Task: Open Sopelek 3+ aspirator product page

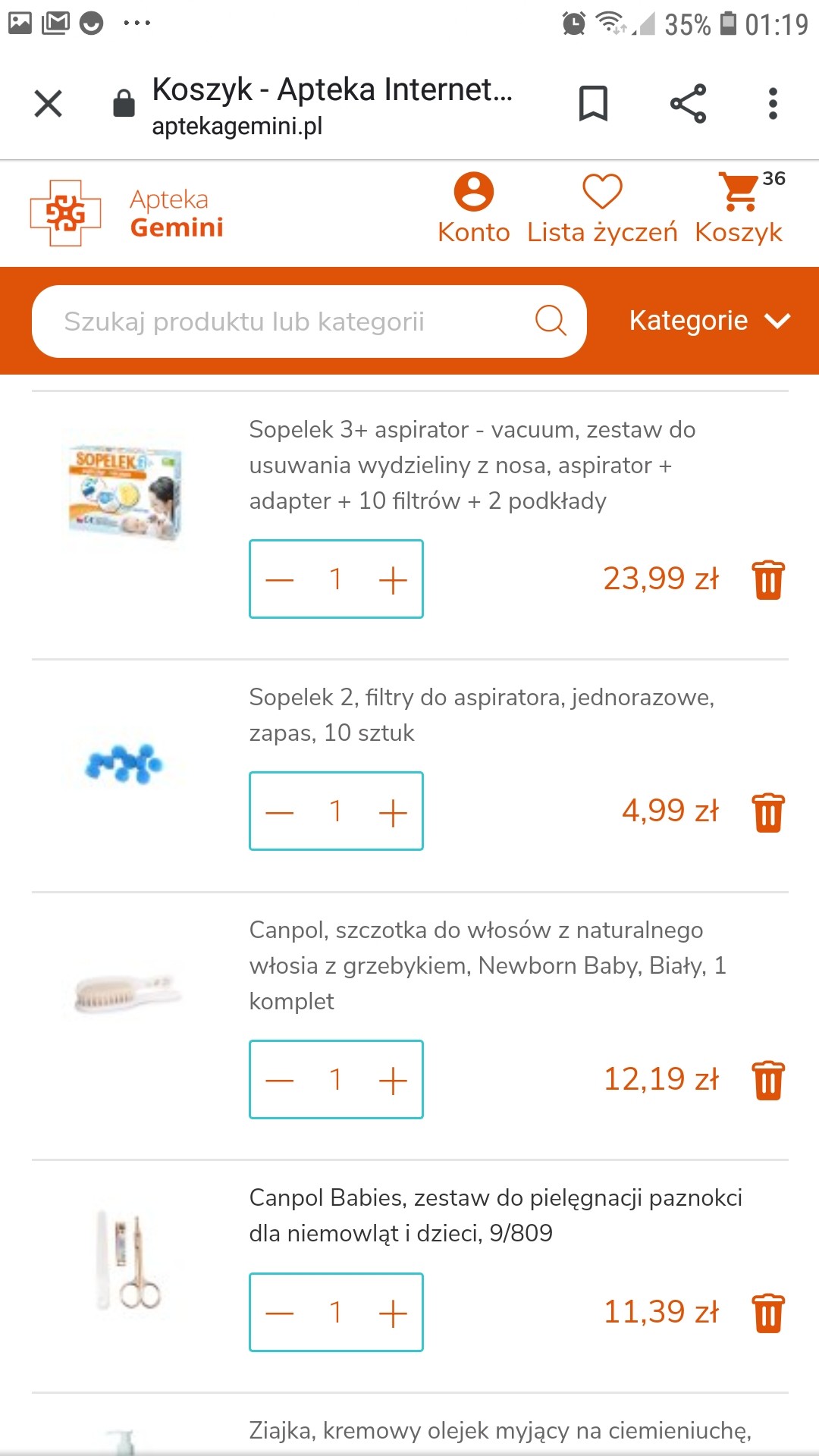Action: click(471, 465)
